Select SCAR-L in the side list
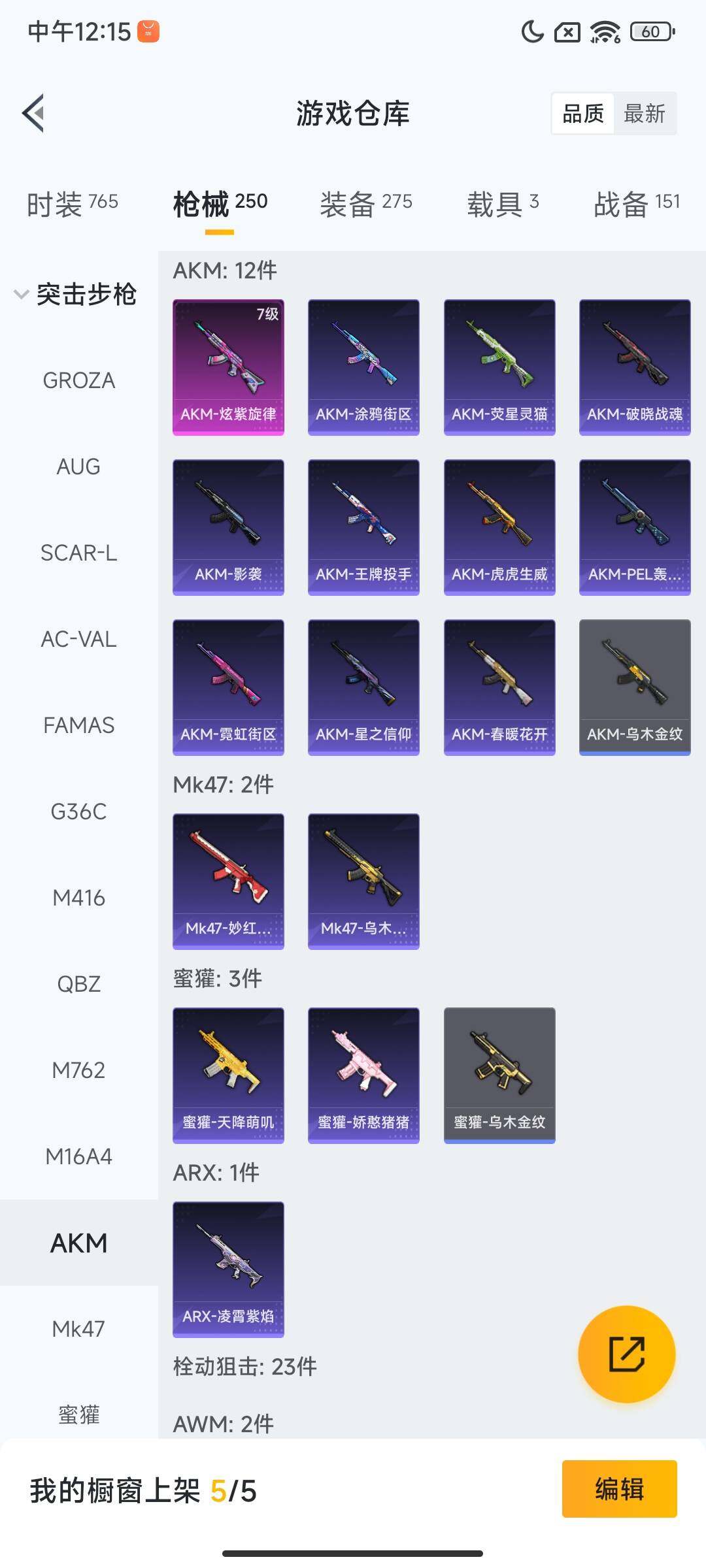Screen dimensions: 706x1568 point(78,553)
